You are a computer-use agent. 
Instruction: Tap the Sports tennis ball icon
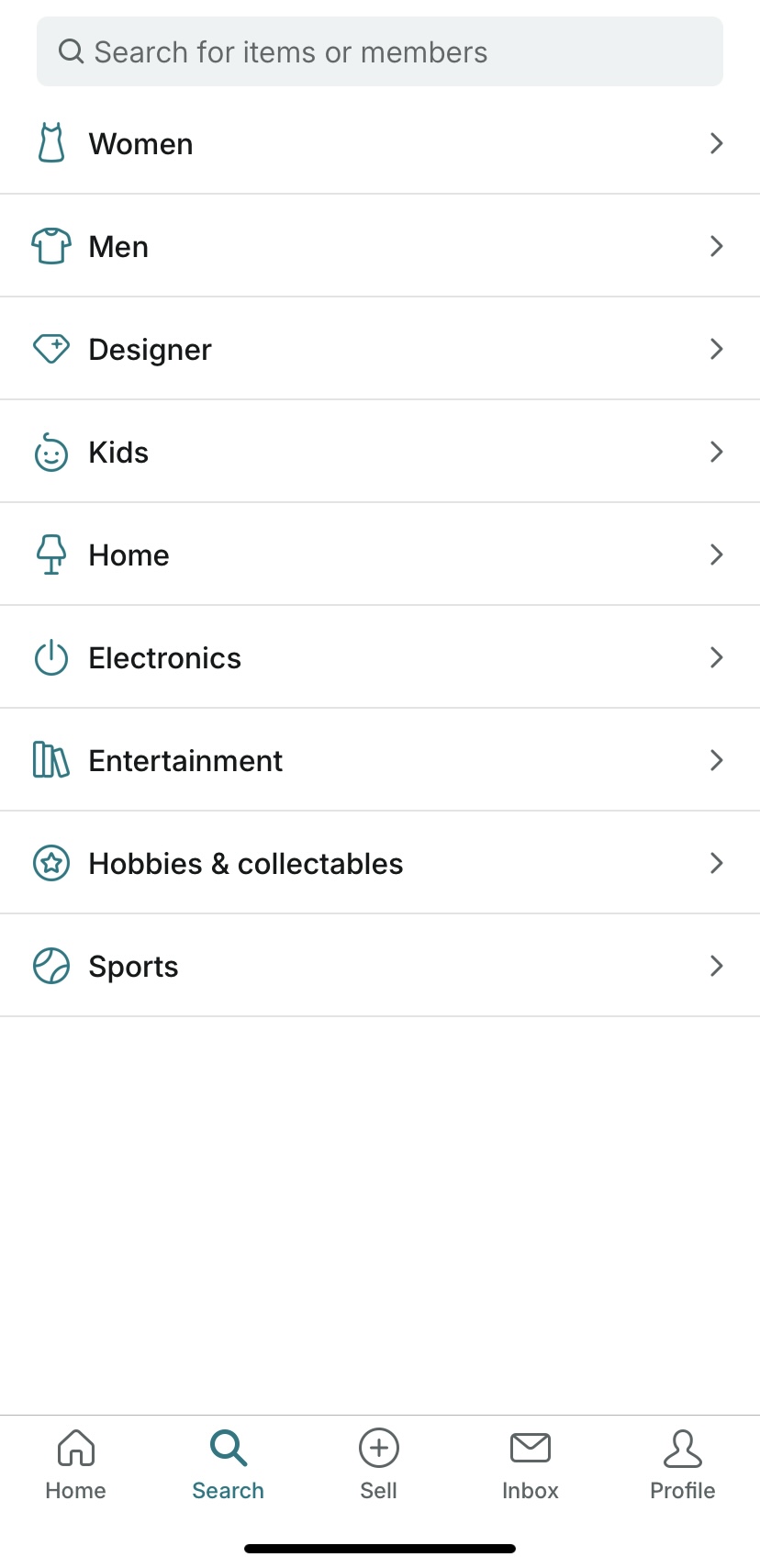(x=51, y=966)
